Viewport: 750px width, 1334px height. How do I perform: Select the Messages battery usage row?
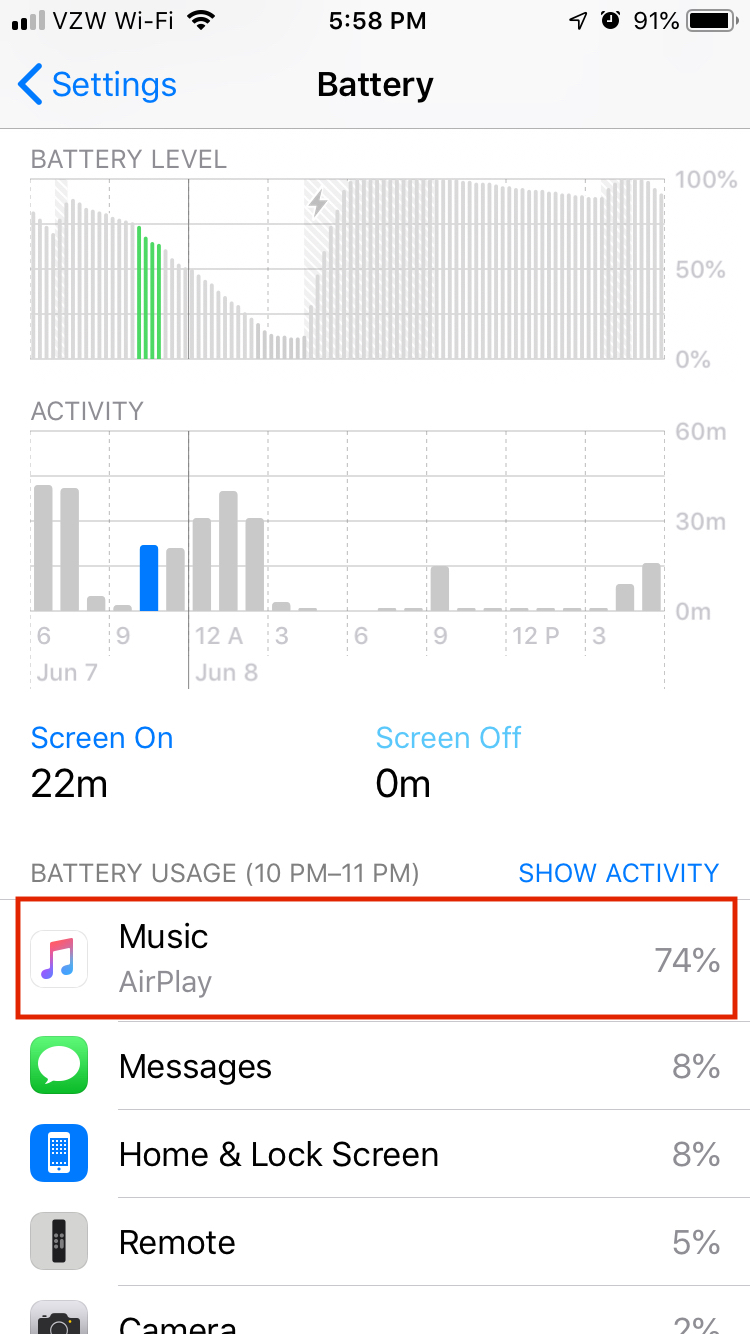[x=375, y=1066]
